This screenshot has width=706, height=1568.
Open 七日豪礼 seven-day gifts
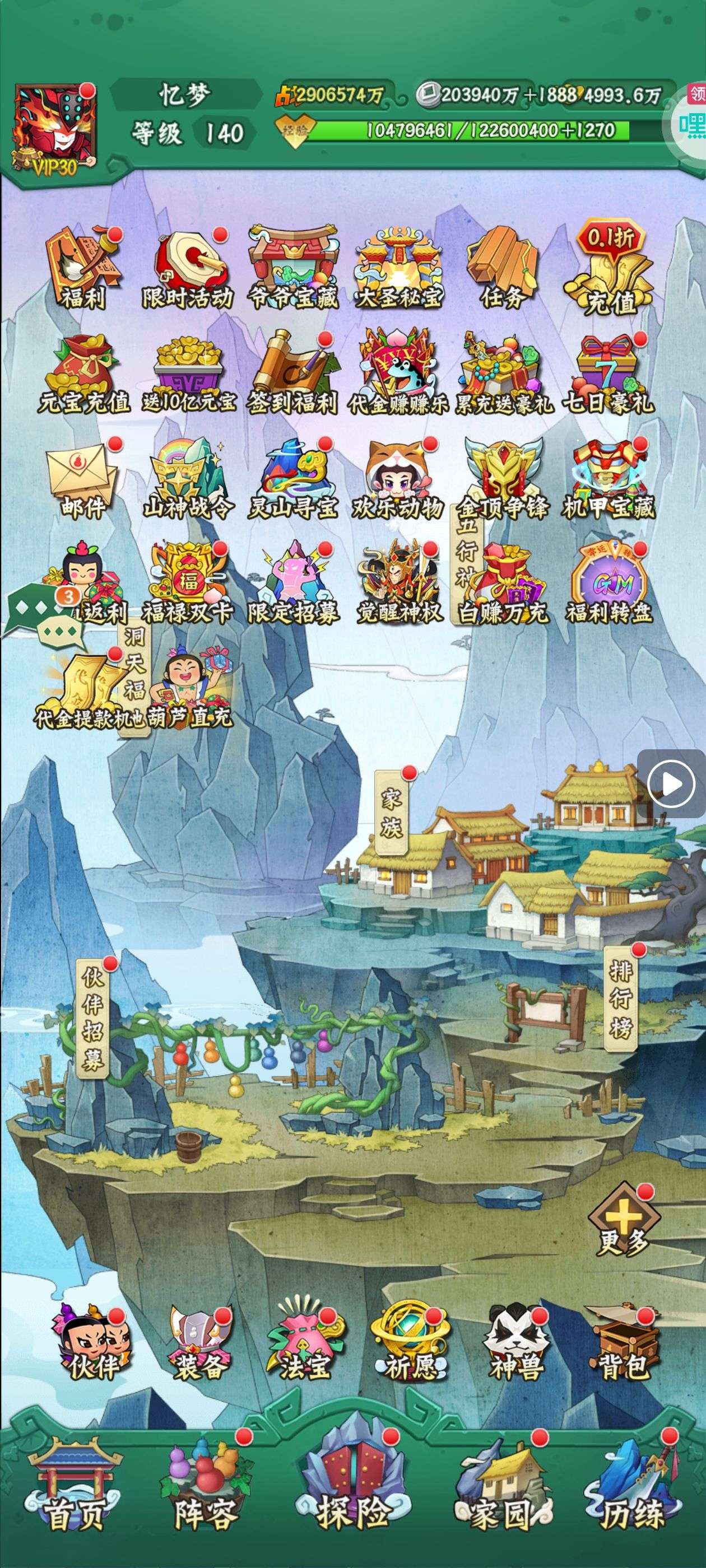click(609, 372)
